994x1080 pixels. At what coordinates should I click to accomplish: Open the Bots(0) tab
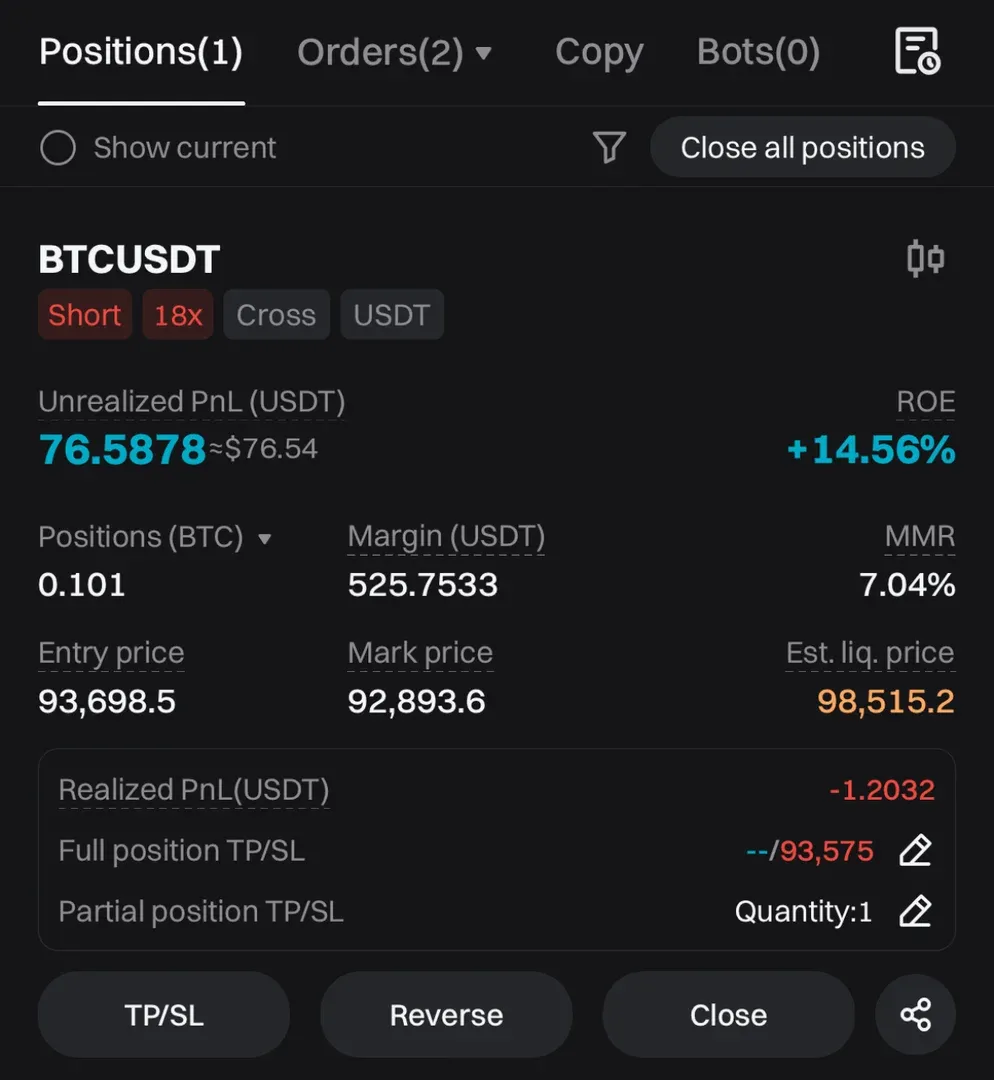pyautogui.click(x=758, y=52)
